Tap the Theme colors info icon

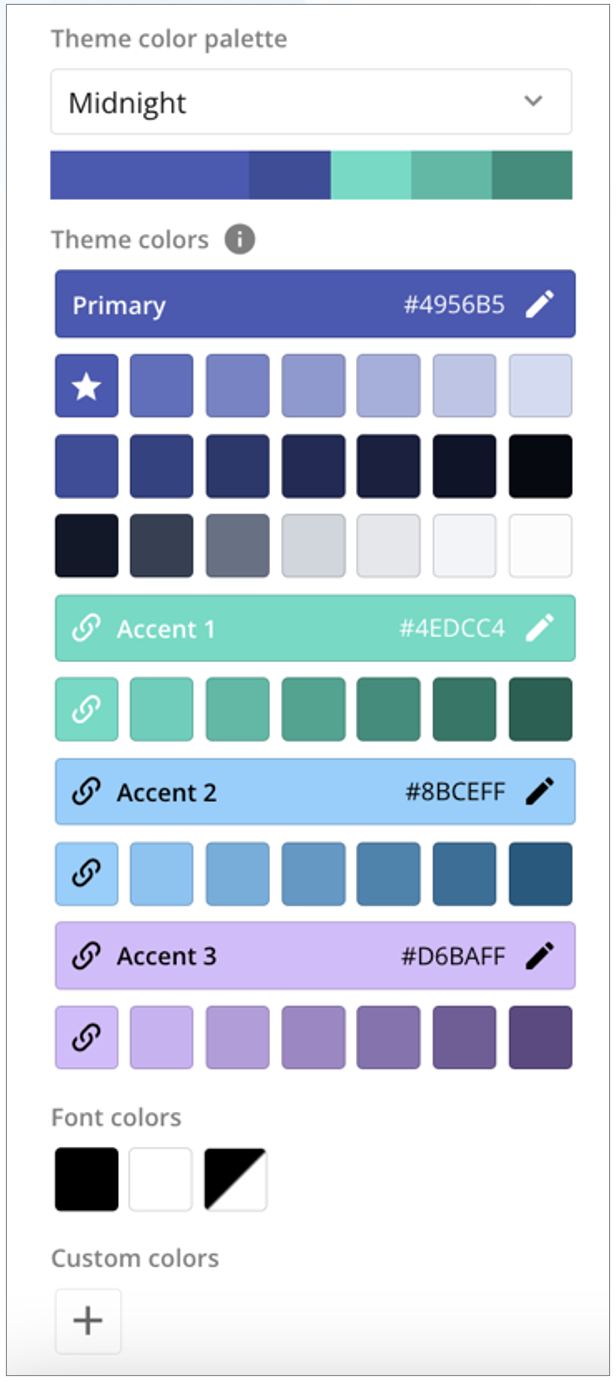pyautogui.click(x=239, y=240)
